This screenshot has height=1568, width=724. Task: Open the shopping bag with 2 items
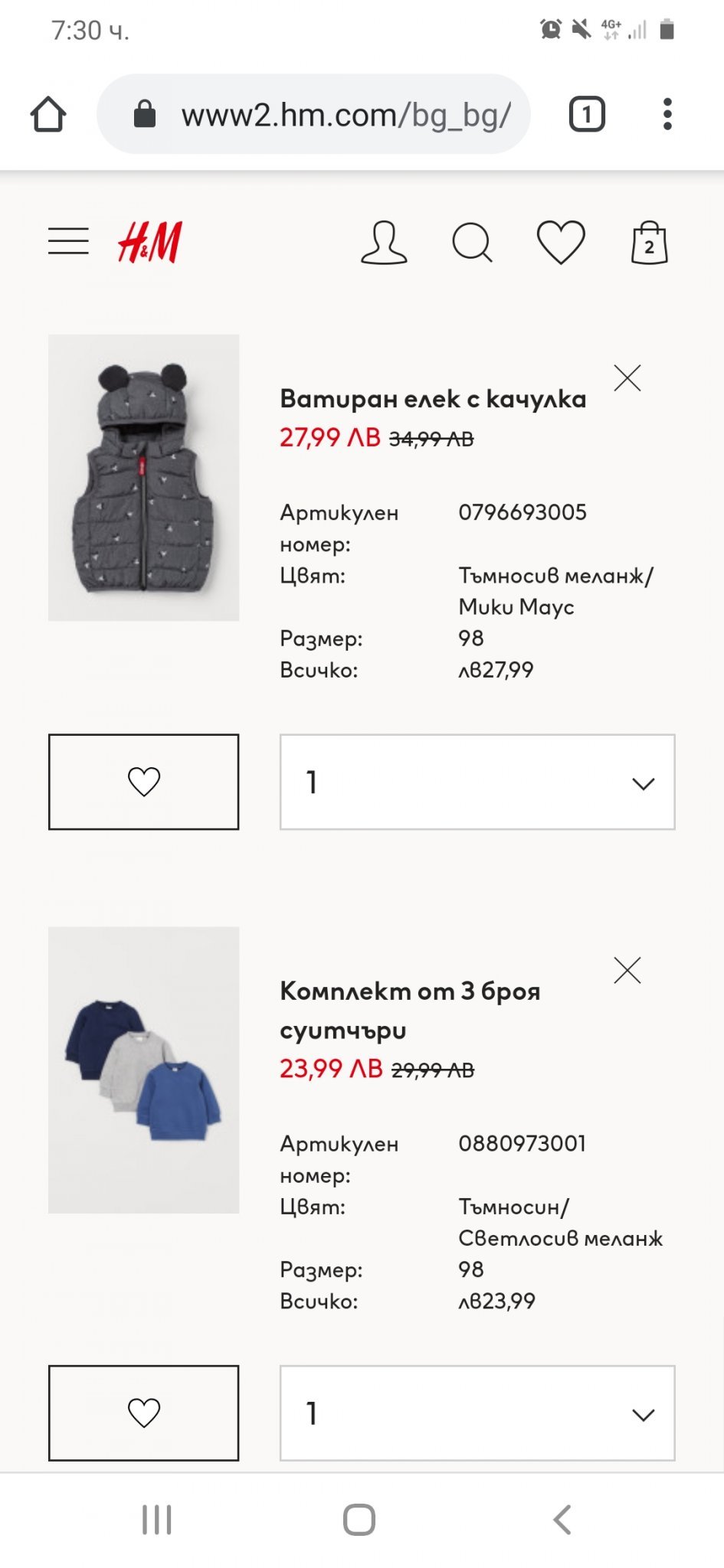tap(649, 243)
